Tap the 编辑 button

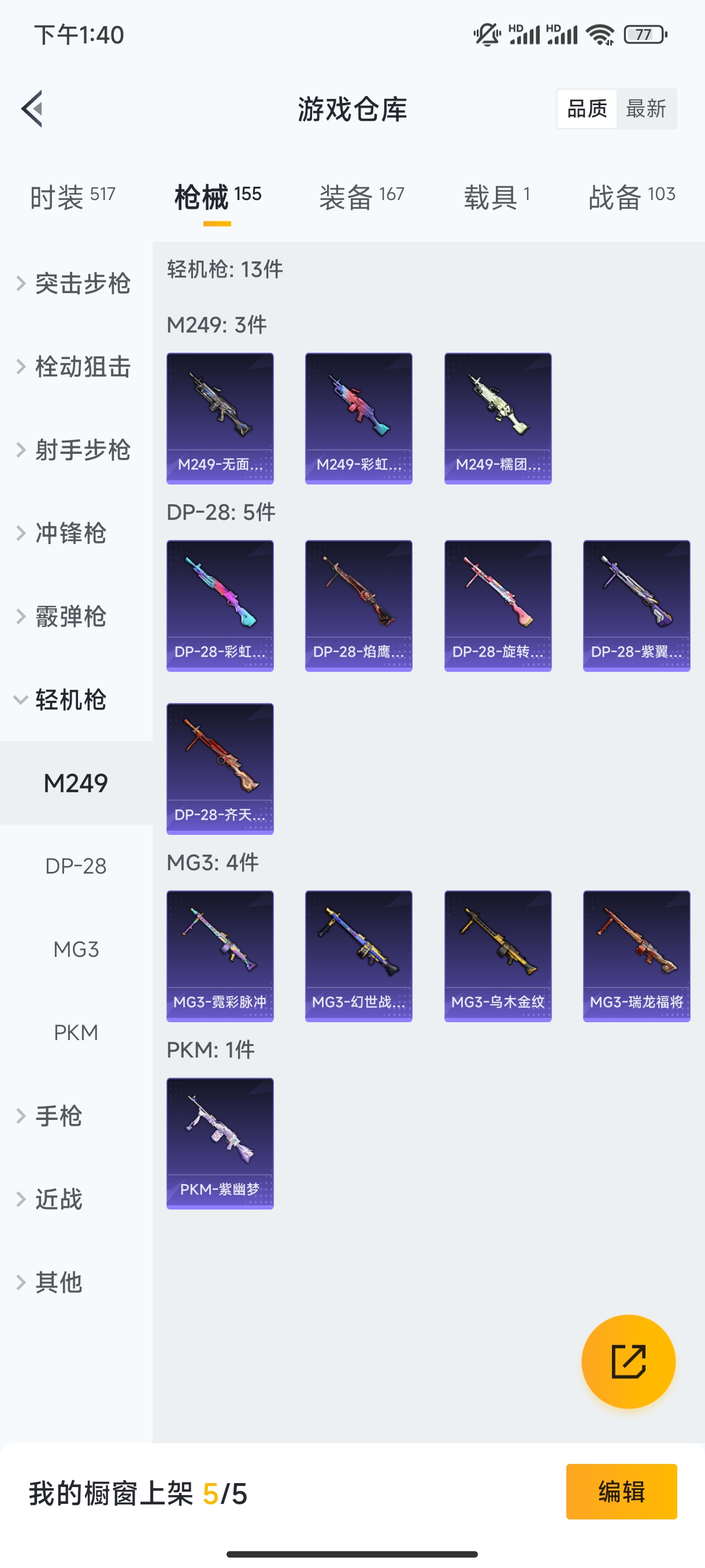click(x=621, y=1492)
